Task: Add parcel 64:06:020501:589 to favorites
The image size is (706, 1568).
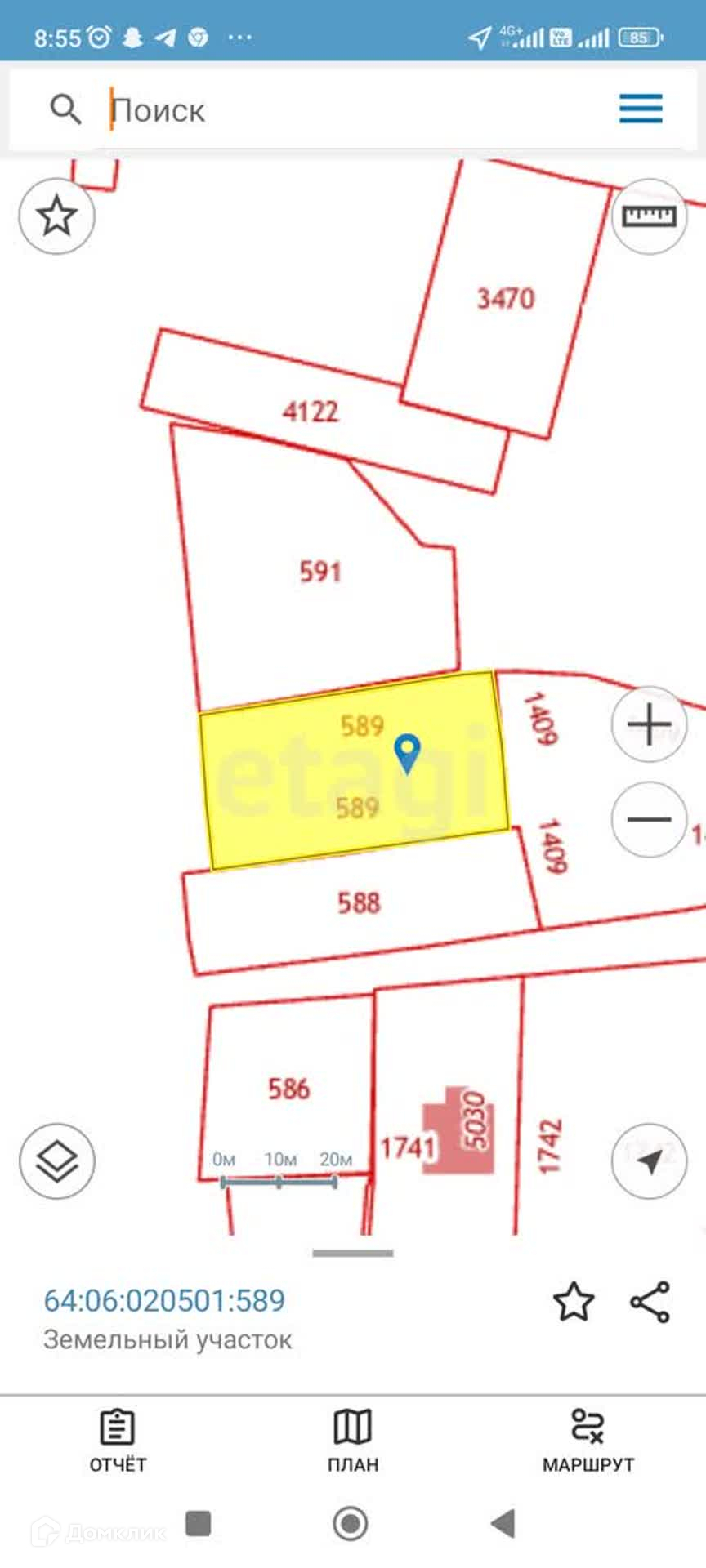Action: [x=574, y=1302]
